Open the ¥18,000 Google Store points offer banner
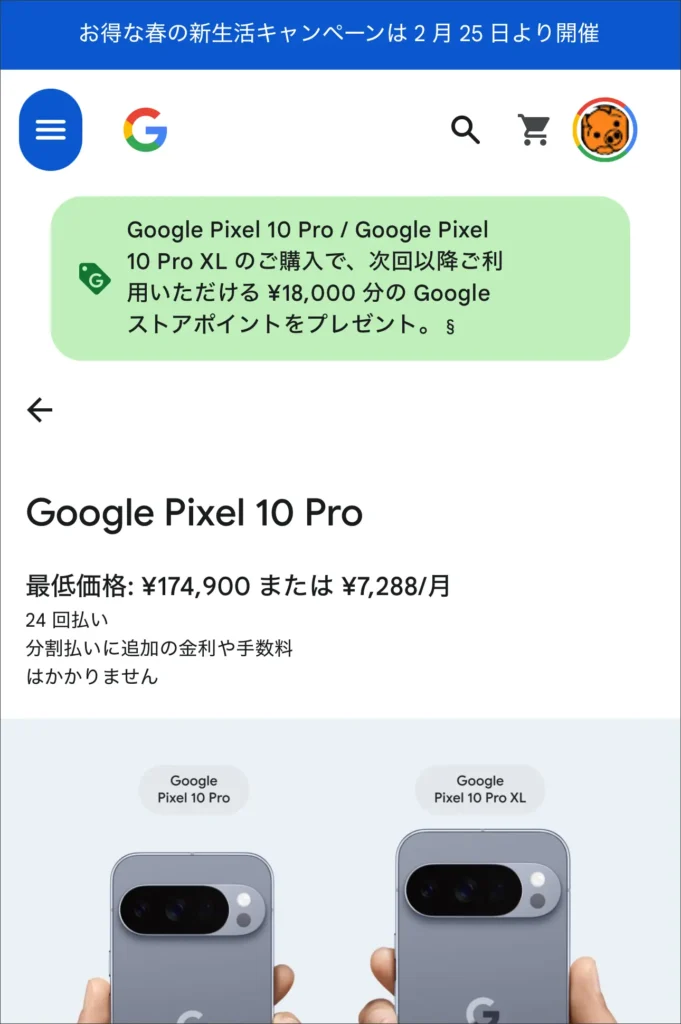 coord(340,278)
